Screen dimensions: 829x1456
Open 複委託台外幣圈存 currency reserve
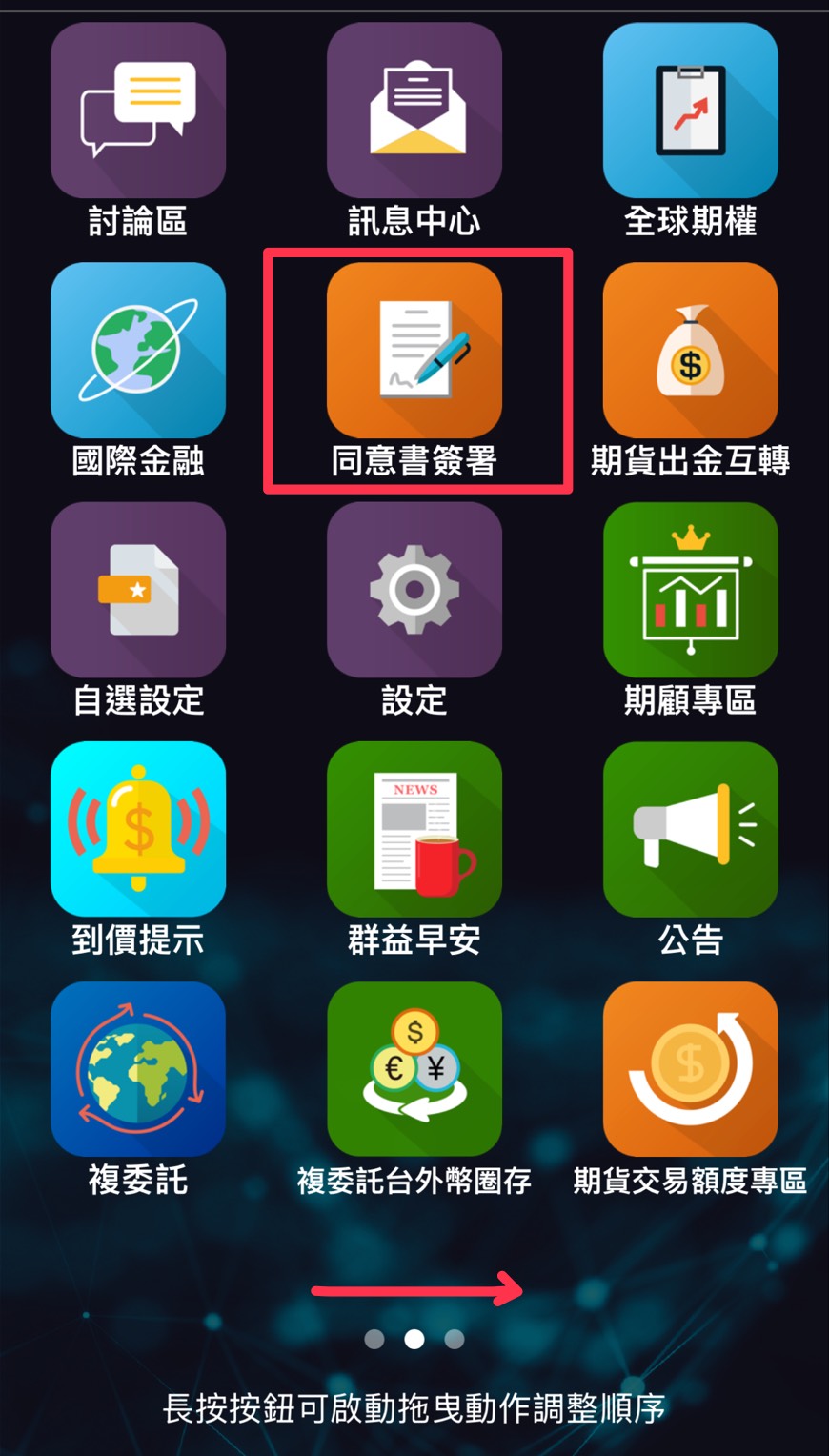[x=414, y=1069]
